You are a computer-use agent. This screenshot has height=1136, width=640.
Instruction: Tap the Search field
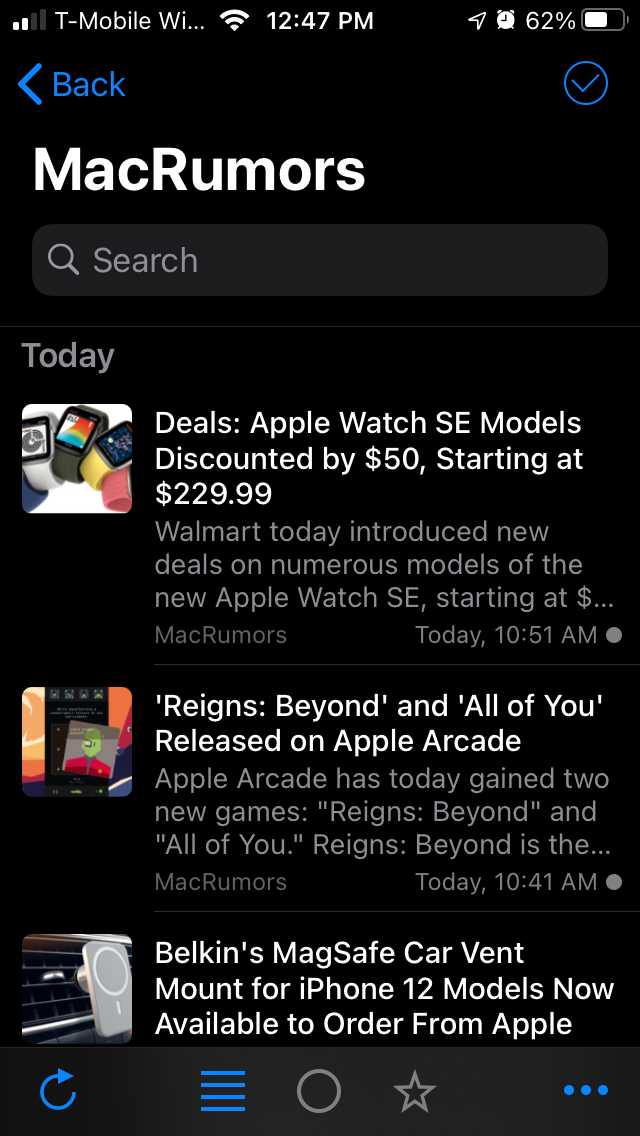pyautogui.click(x=320, y=260)
